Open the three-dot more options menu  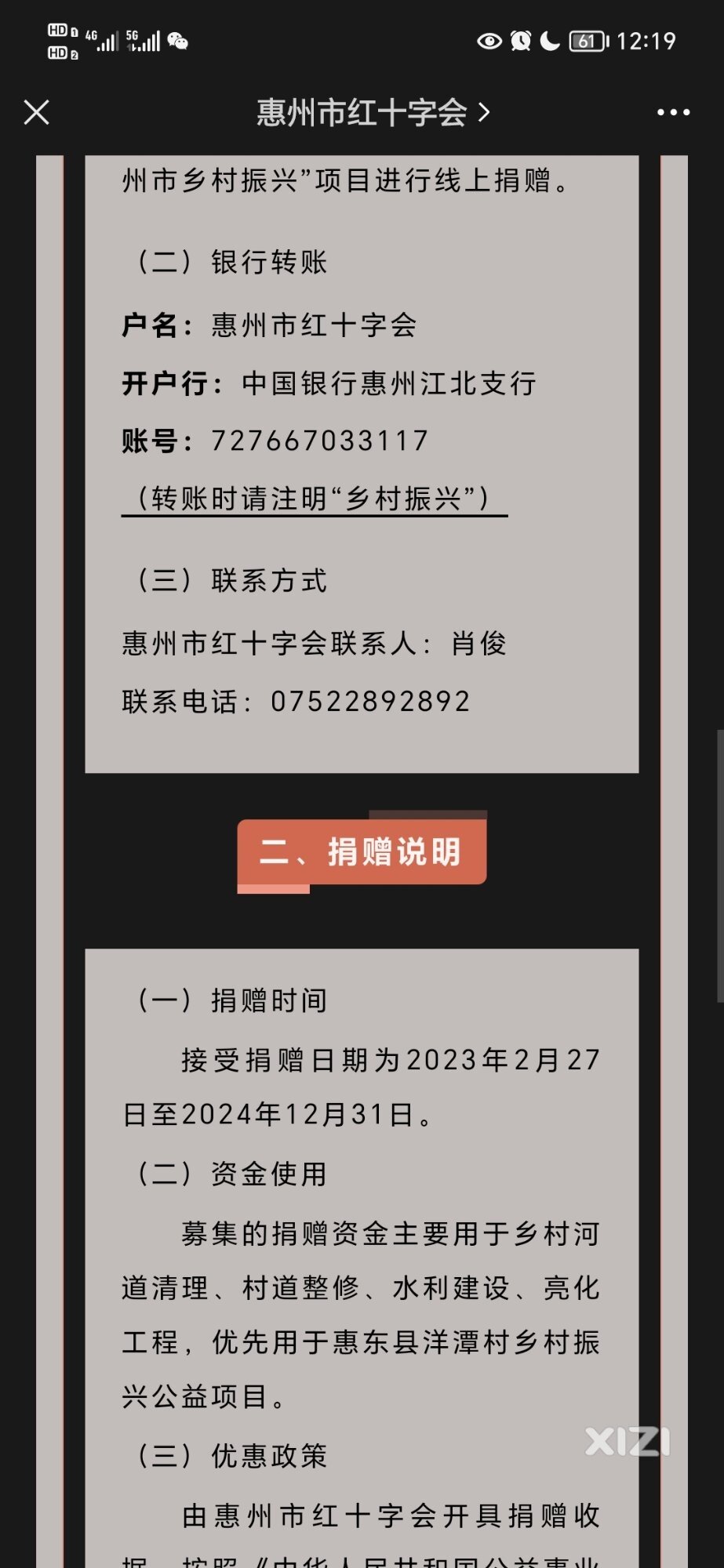pyautogui.click(x=673, y=113)
